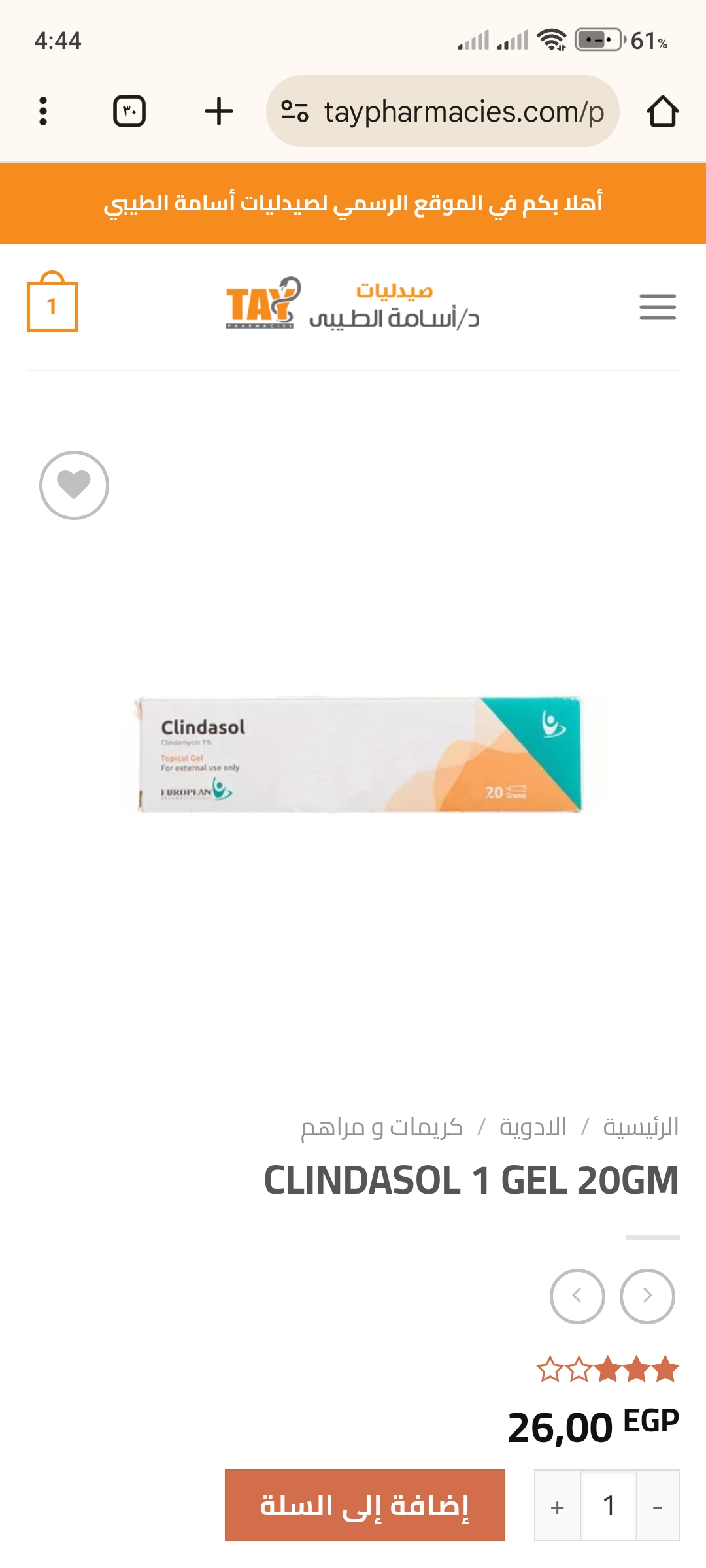Go to the product via right arrow
The image size is (706, 1568).
tap(647, 1296)
